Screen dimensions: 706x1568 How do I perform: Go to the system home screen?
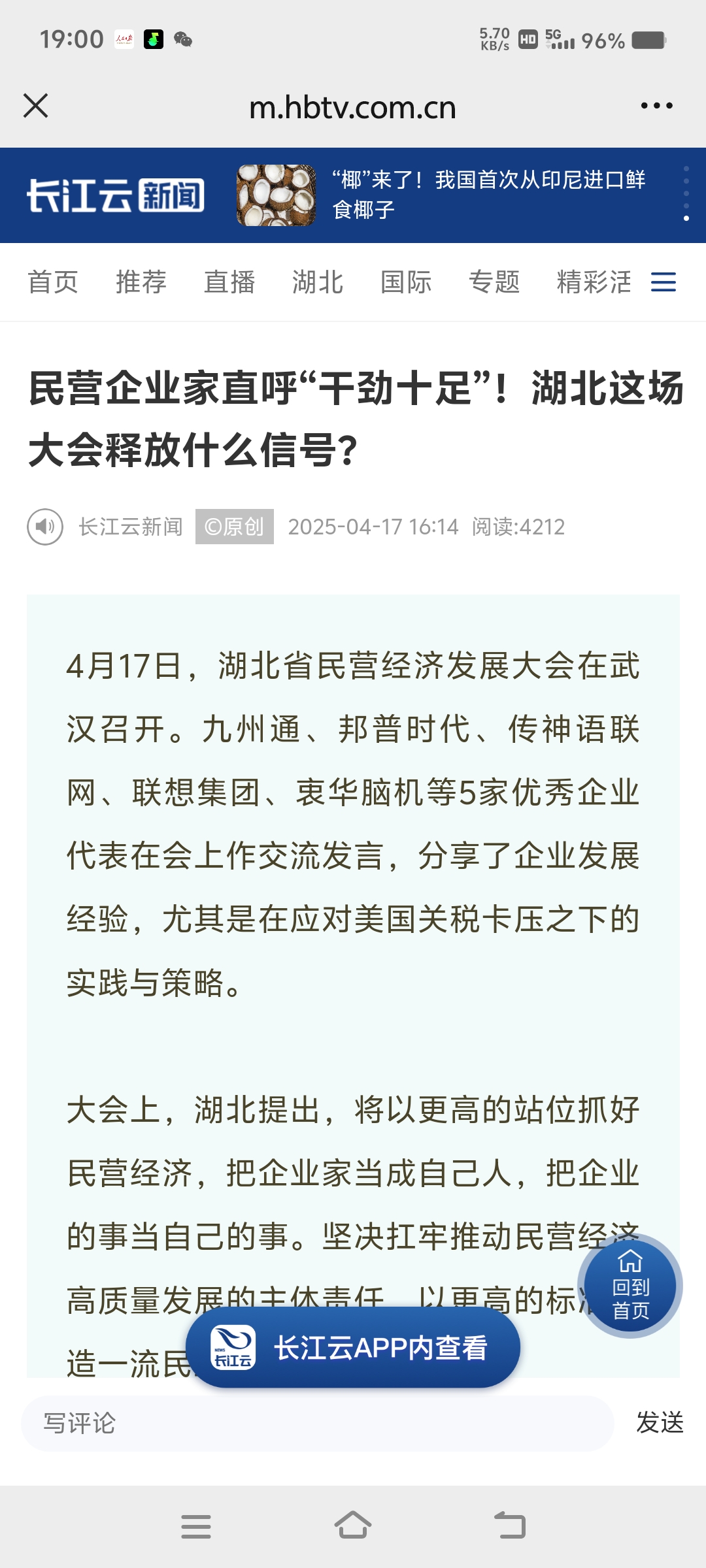[353, 1526]
